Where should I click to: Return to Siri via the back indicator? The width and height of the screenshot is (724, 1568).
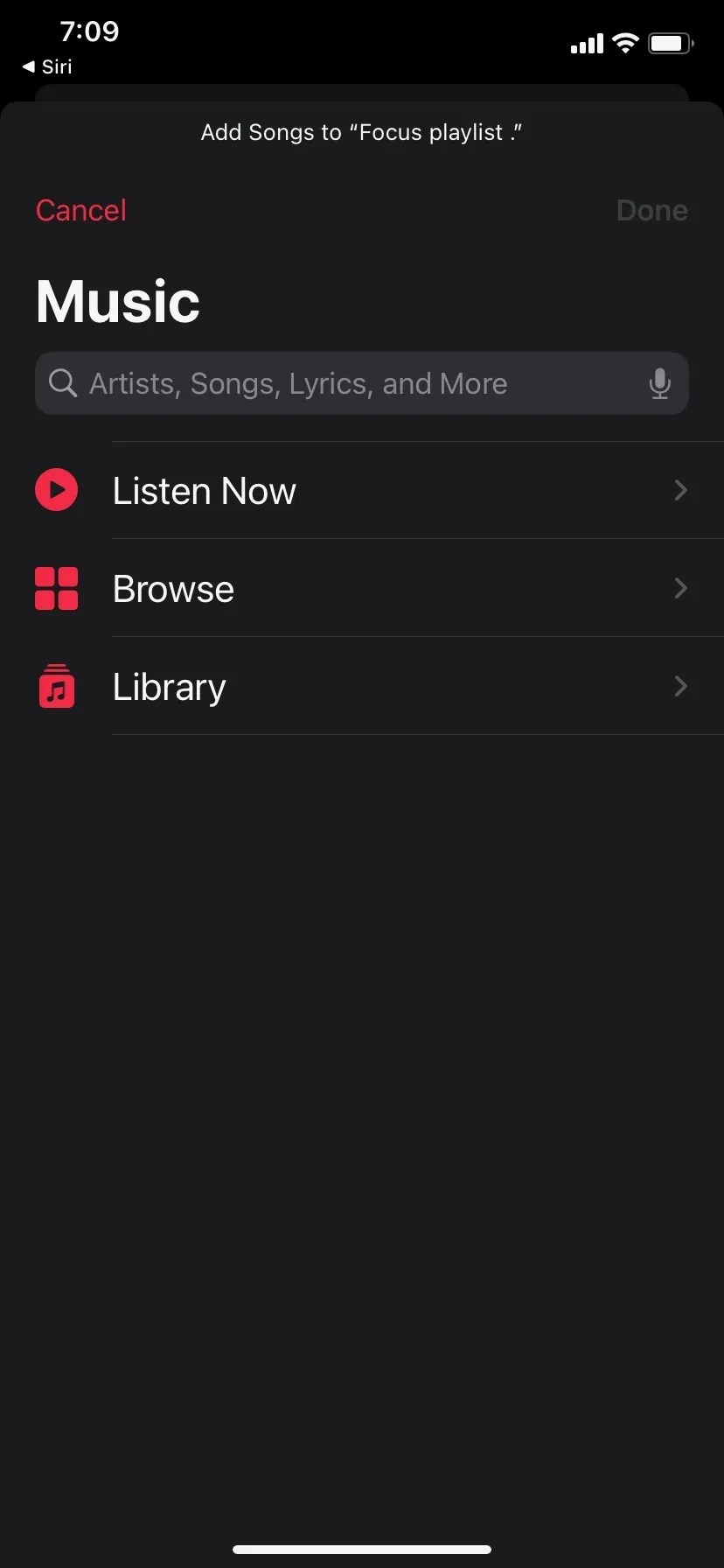[45, 66]
